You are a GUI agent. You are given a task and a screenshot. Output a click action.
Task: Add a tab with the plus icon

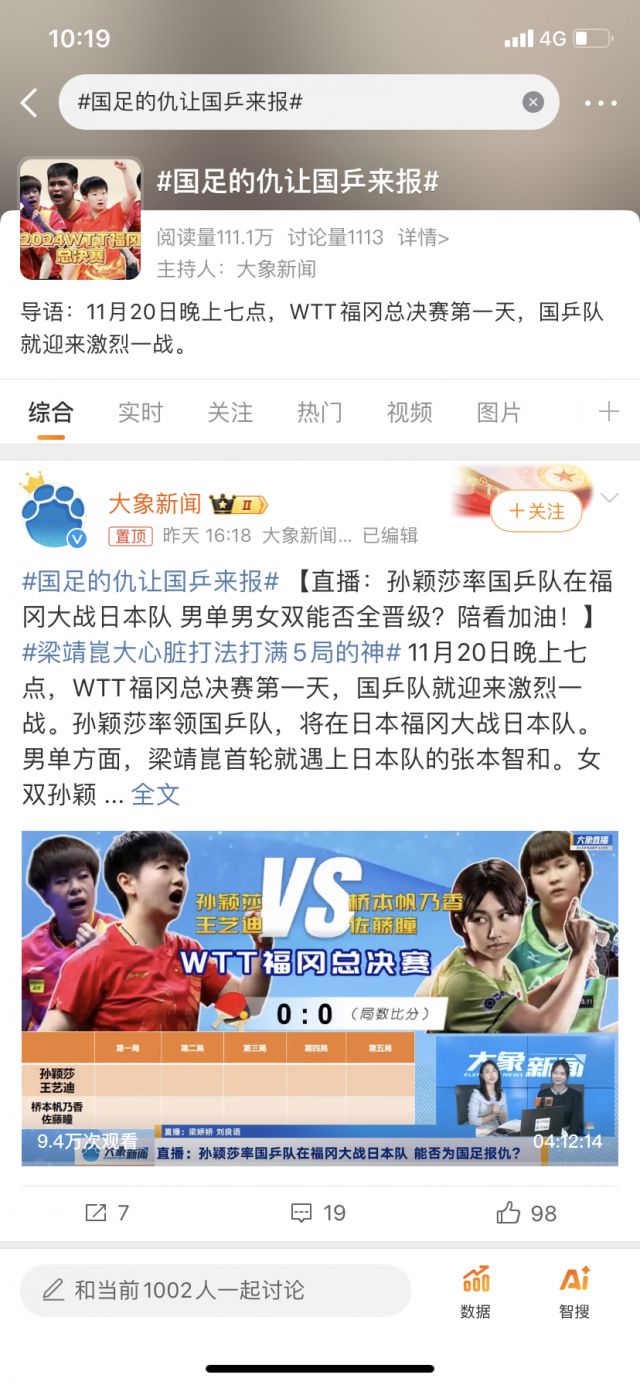(x=608, y=412)
